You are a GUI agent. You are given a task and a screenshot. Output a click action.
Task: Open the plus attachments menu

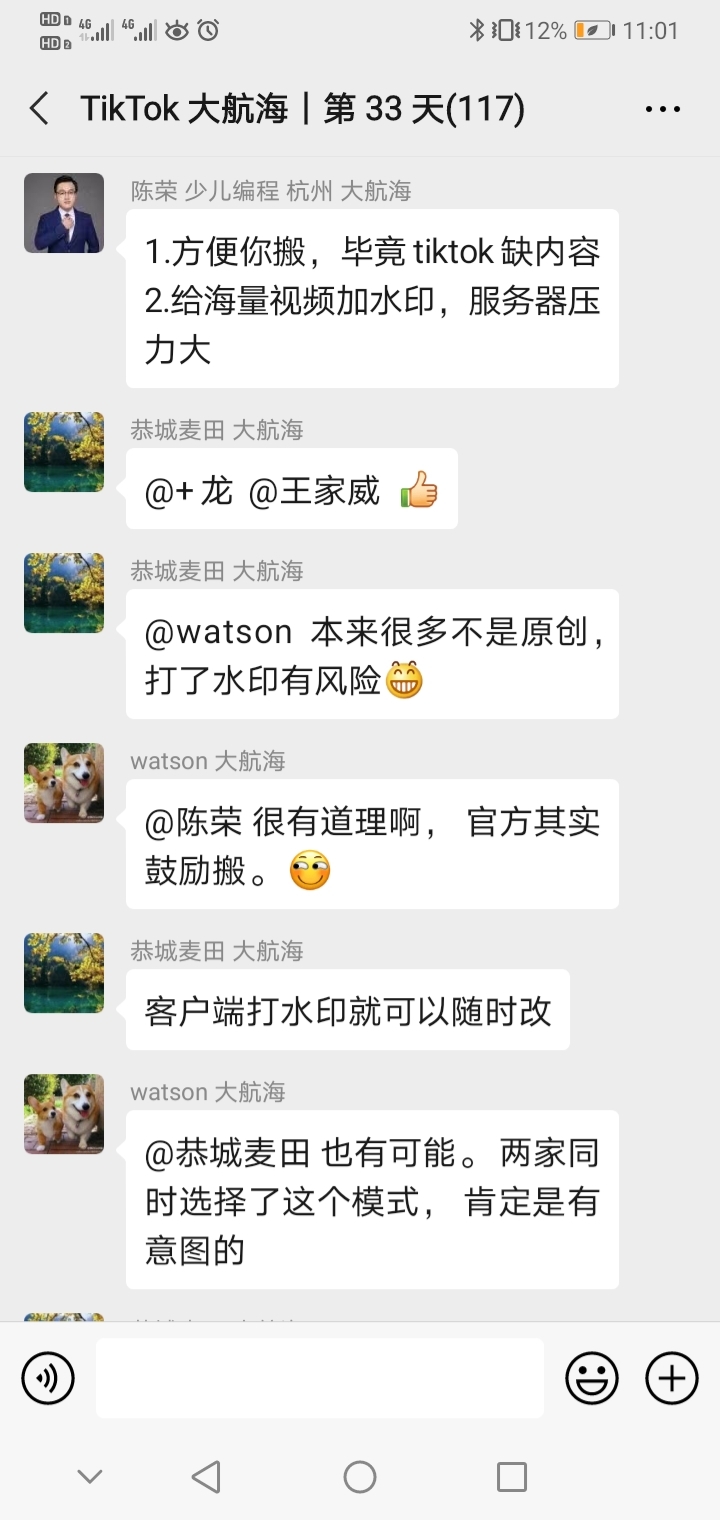coord(671,1378)
